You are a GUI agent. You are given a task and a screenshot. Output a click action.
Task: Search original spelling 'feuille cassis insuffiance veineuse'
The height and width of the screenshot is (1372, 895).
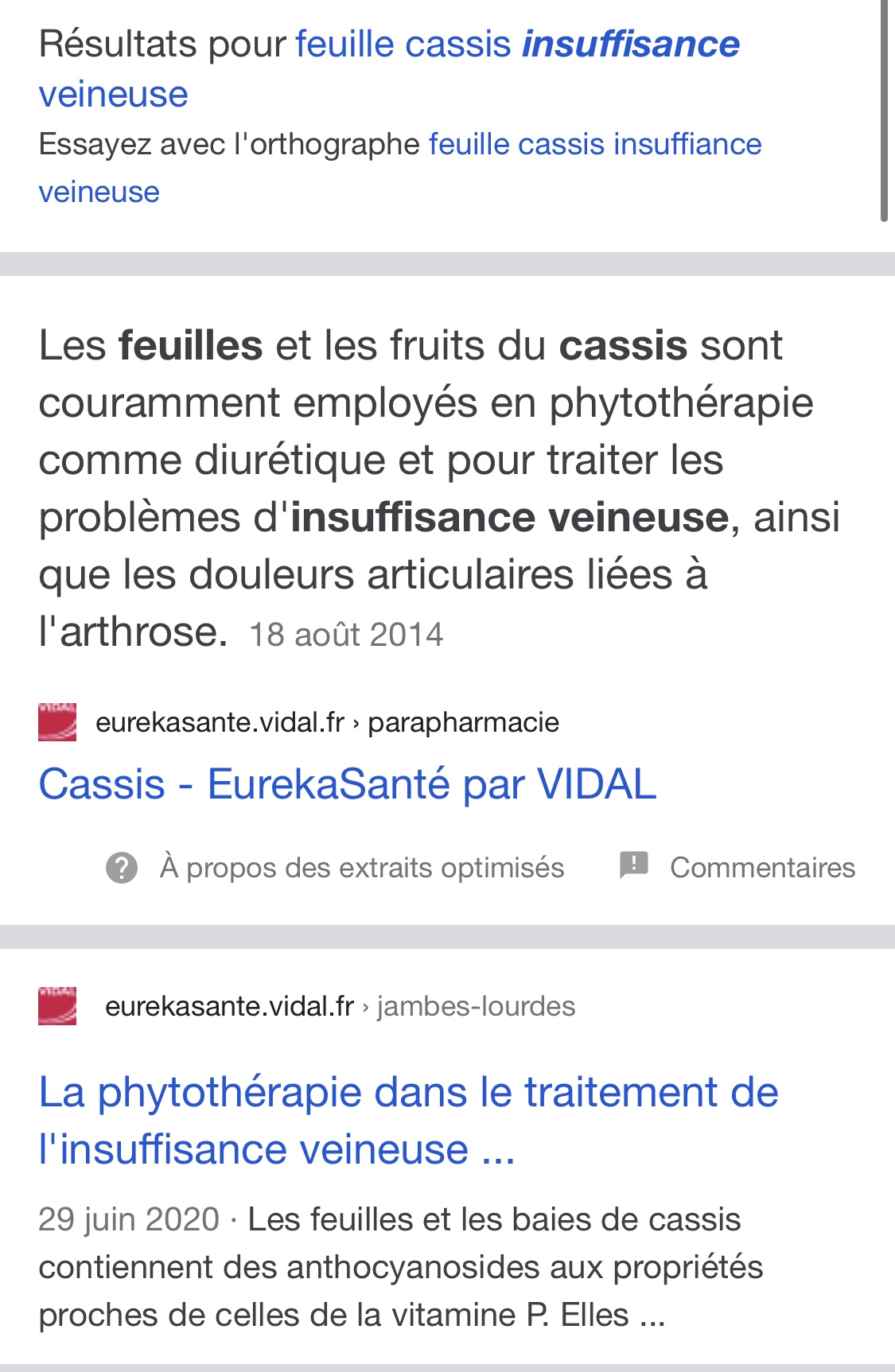coord(594,145)
